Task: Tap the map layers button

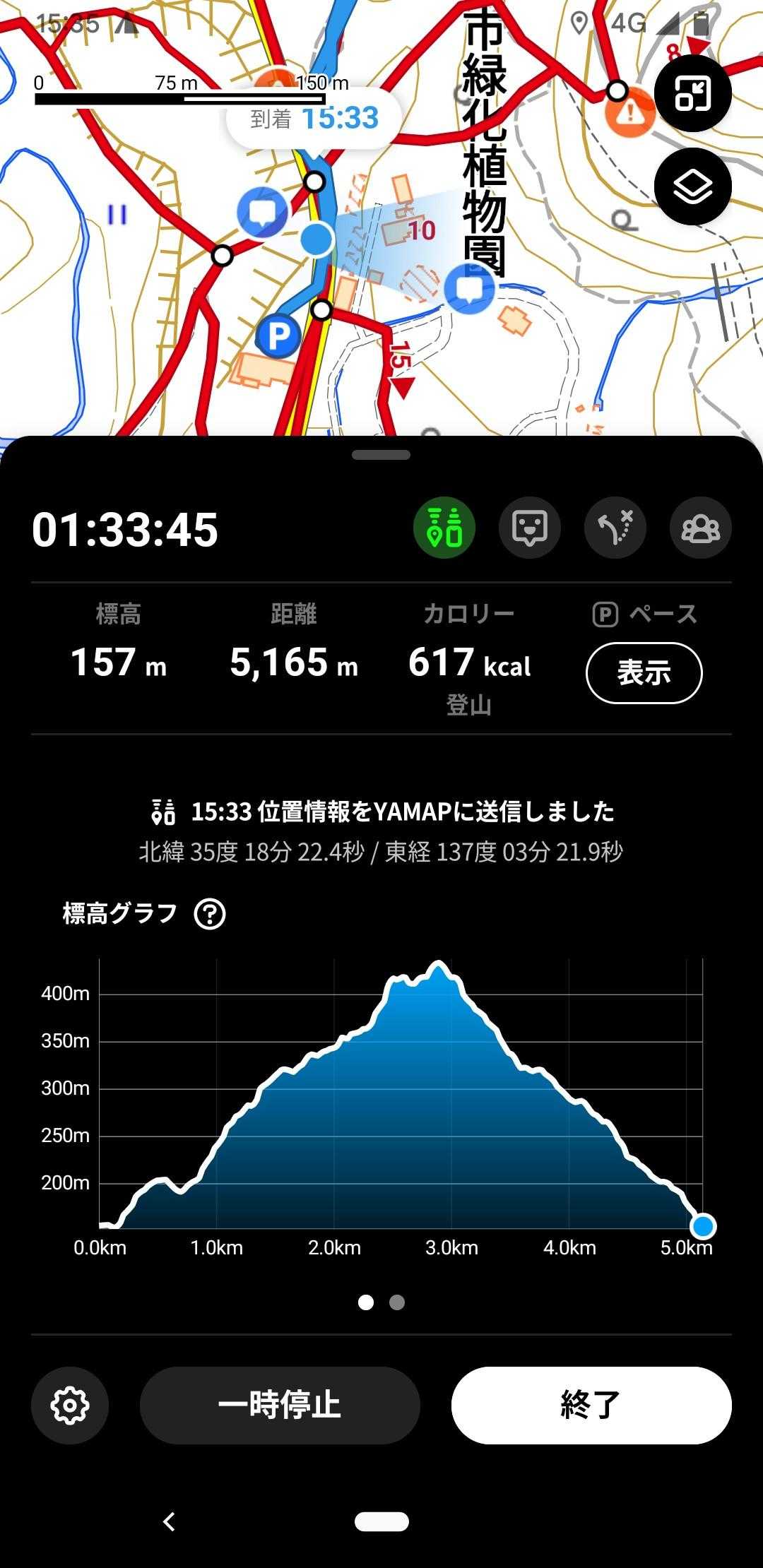Action: [x=692, y=186]
